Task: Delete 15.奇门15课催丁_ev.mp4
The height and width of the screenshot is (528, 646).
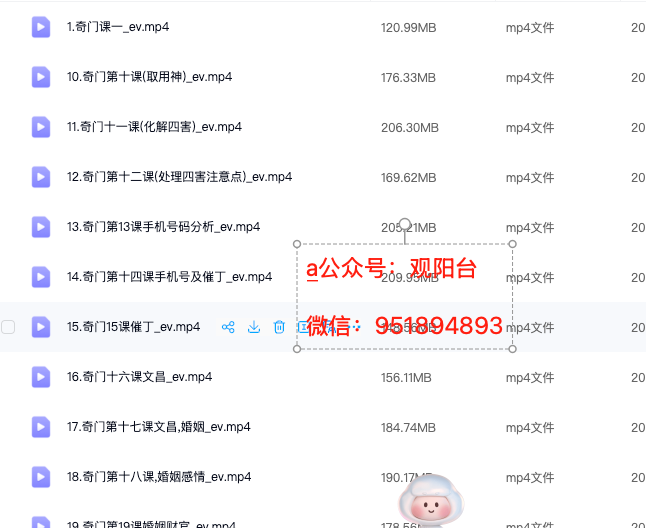Action: click(279, 327)
